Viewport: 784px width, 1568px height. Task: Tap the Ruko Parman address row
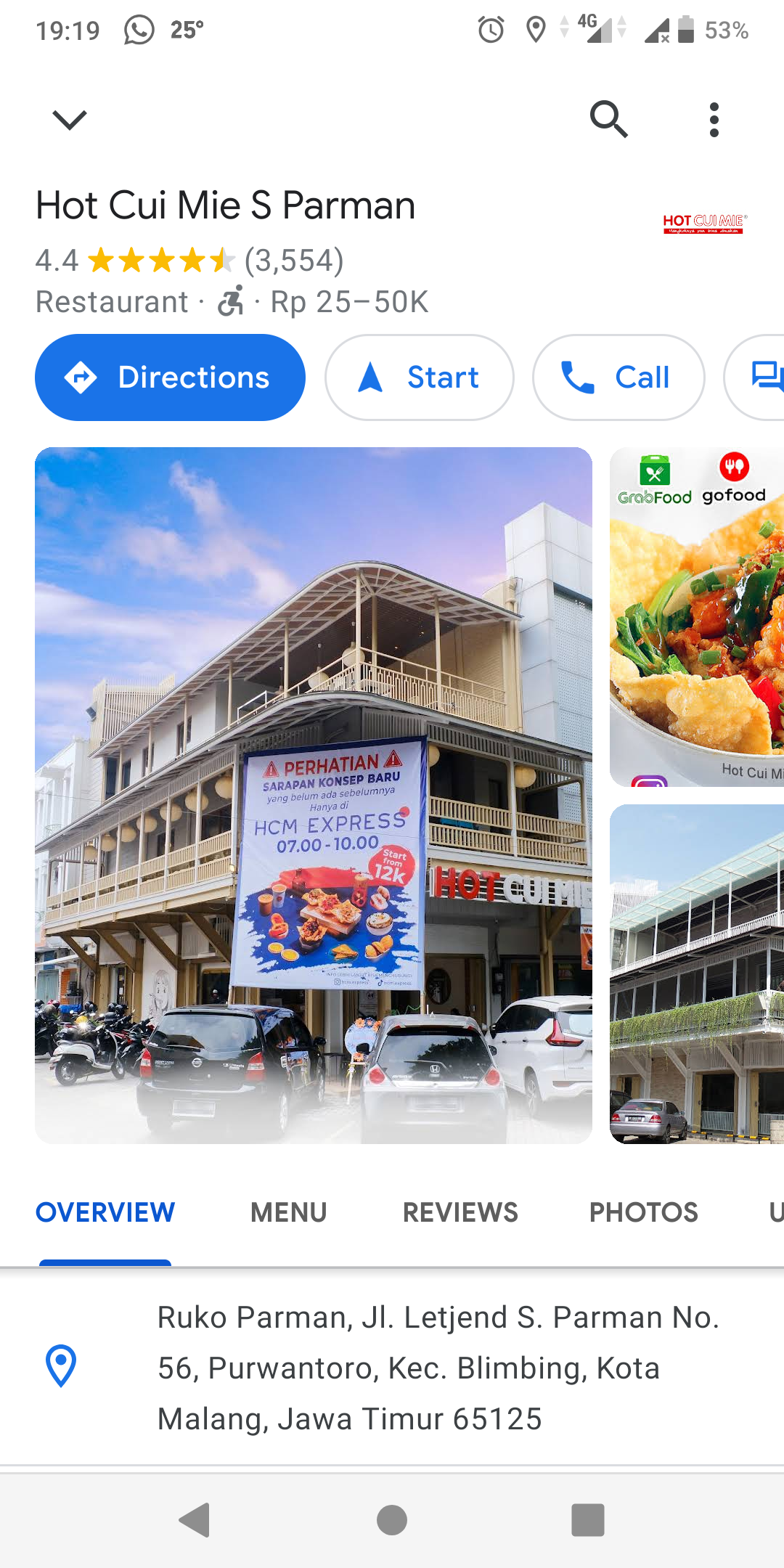392,1368
